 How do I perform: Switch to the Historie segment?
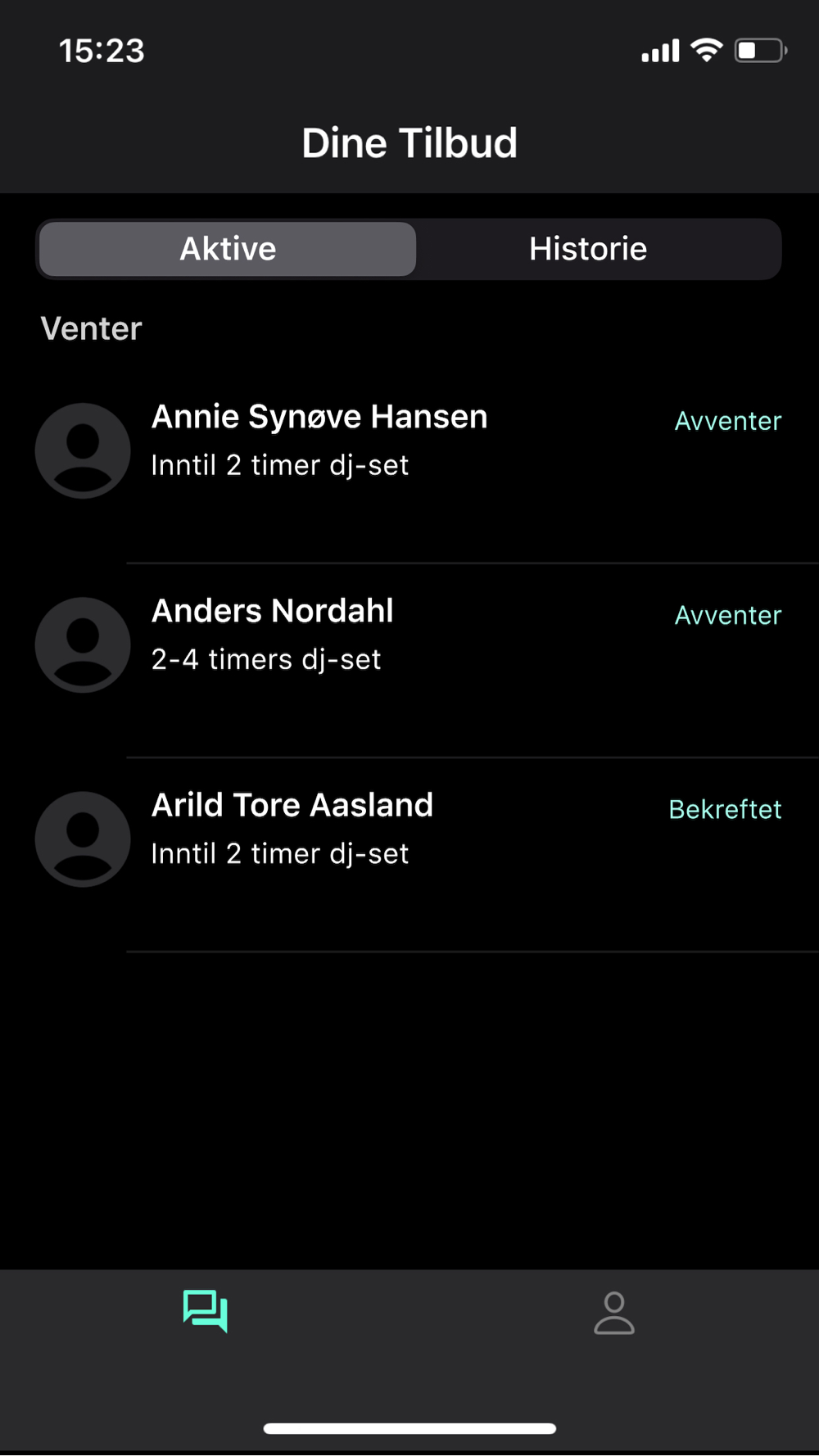pos(588,249)
